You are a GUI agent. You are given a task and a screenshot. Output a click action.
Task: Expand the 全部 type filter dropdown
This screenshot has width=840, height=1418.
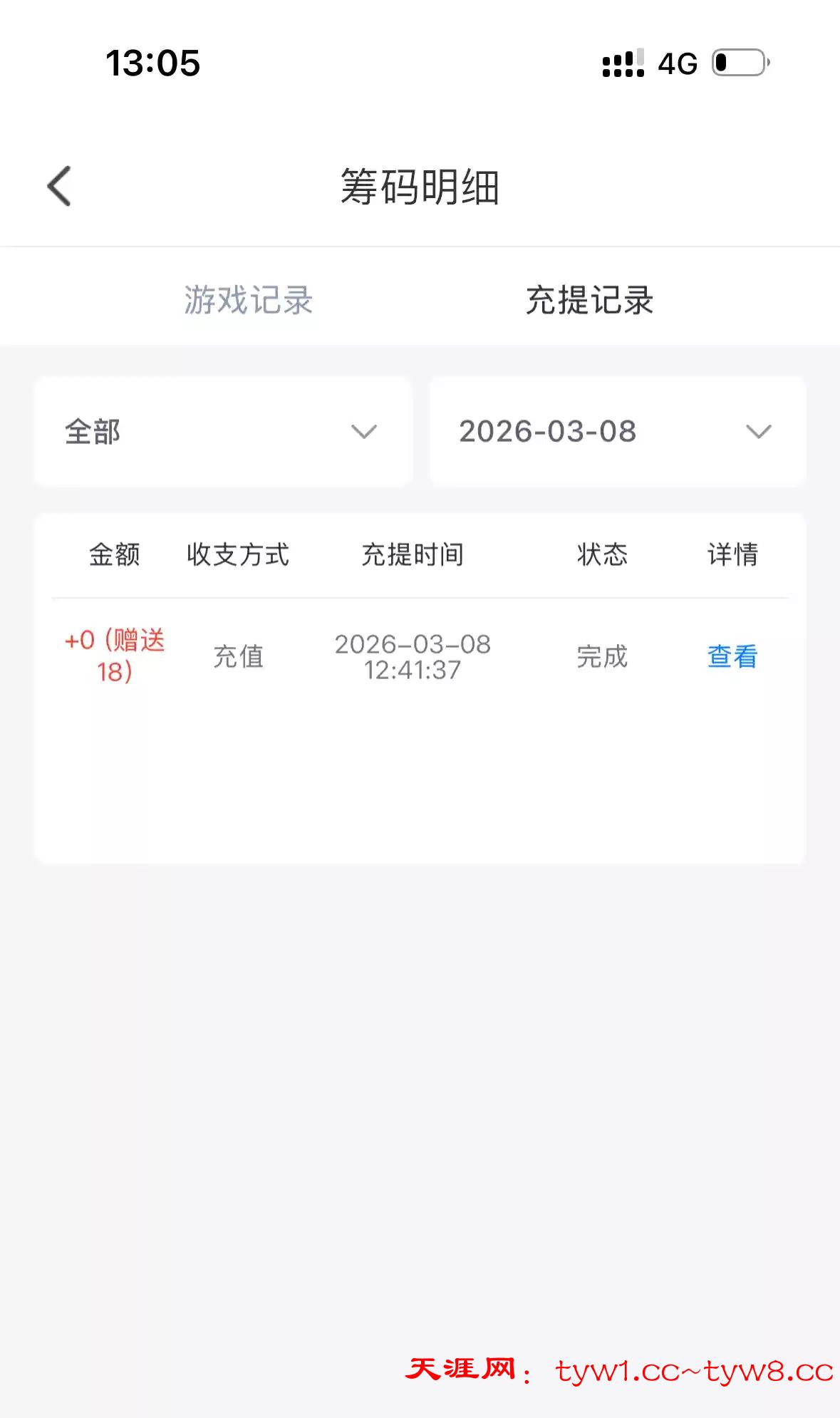tap(223, 432)
